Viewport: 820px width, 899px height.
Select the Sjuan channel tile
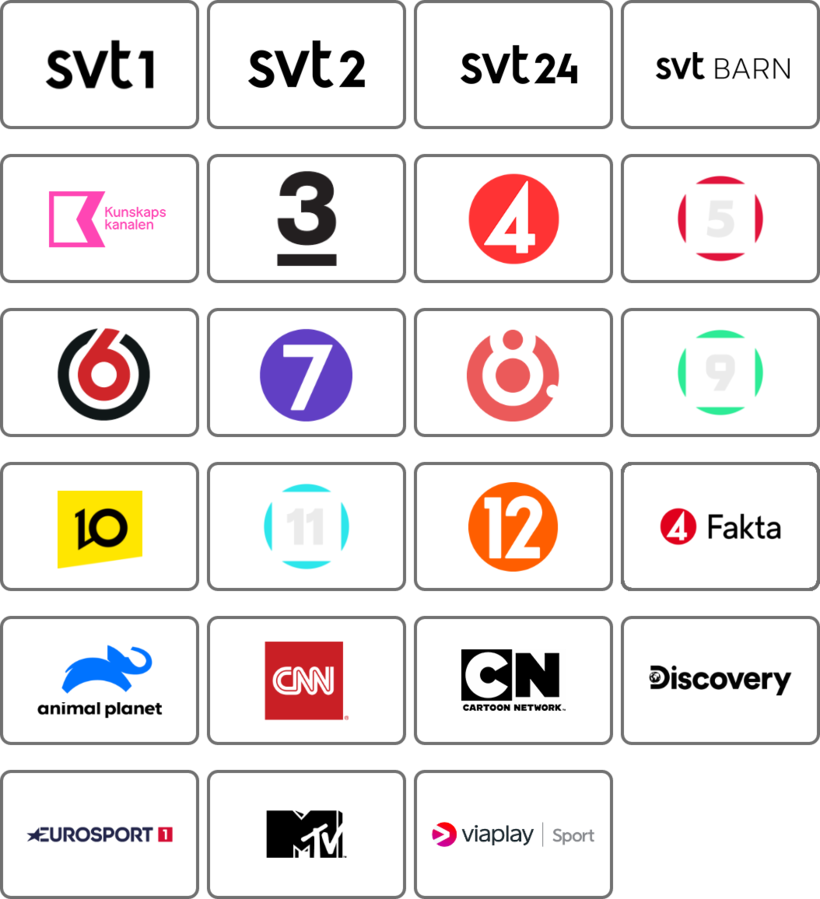306,373
